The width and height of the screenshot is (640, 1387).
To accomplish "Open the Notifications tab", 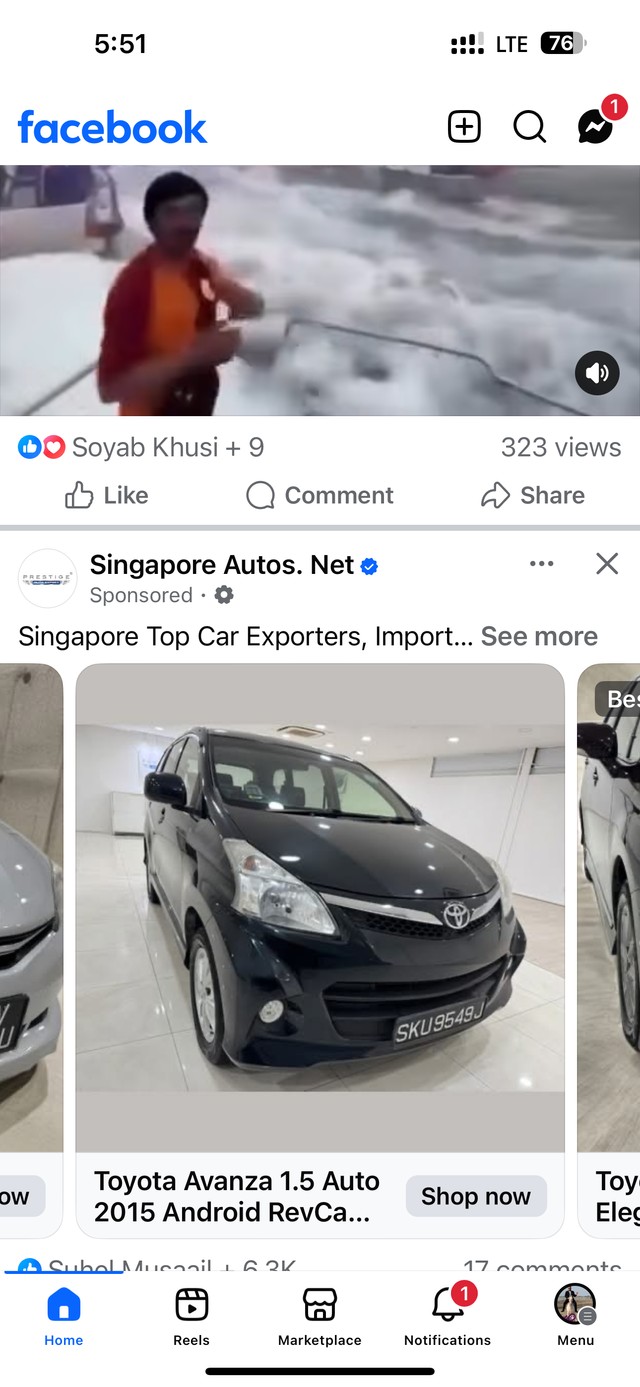I will pos(447,1315).
